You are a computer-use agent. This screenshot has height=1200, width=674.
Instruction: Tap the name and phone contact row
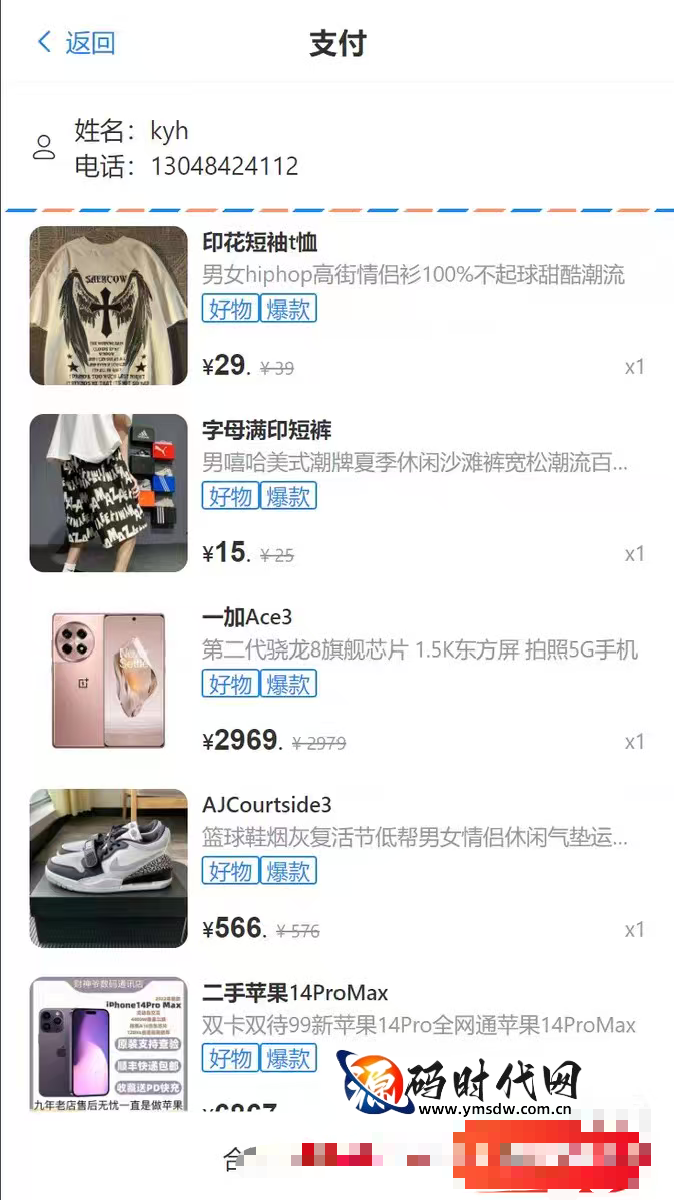click(x=337, y=148)
